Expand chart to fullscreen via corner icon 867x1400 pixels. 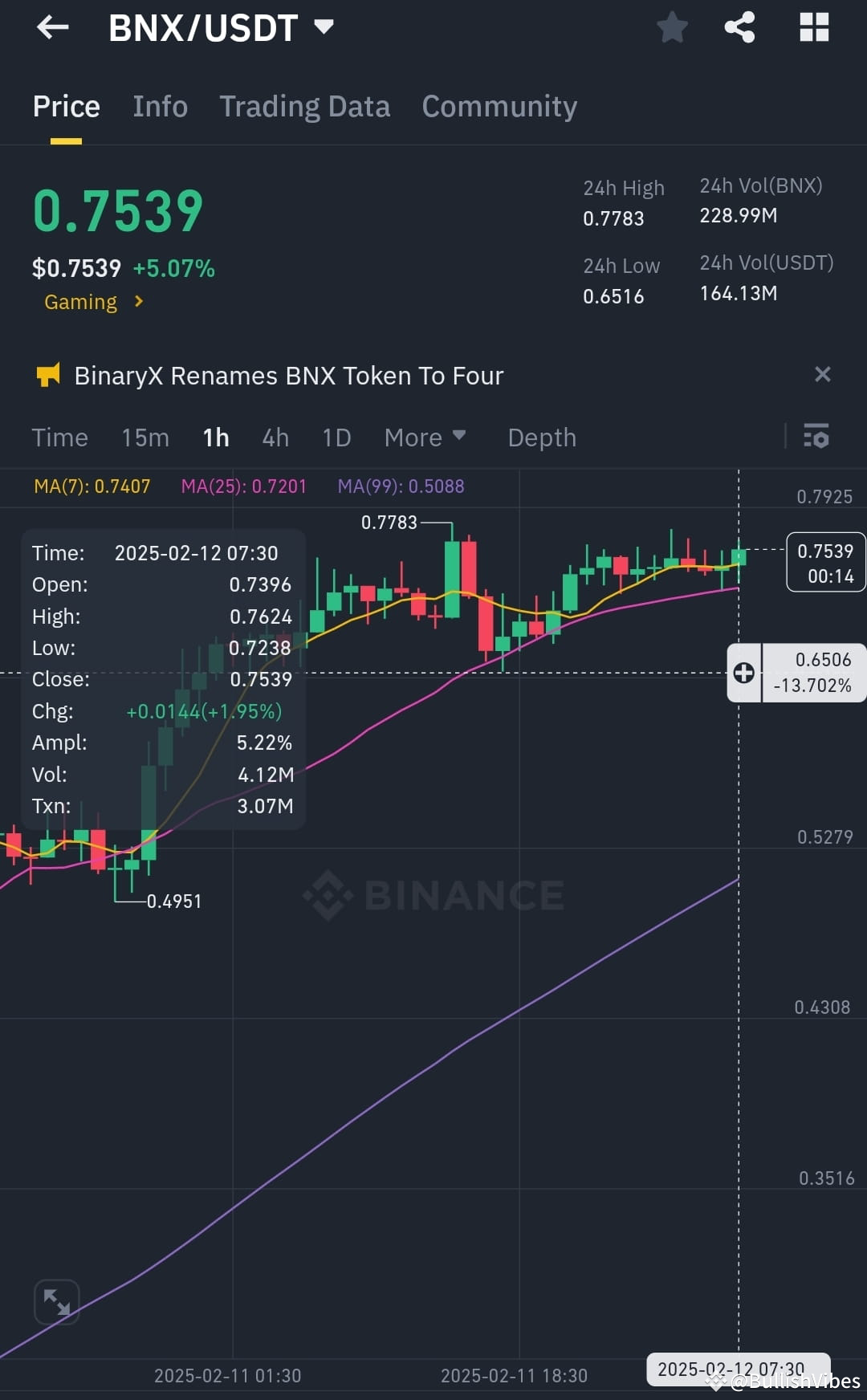[55, 1301]
